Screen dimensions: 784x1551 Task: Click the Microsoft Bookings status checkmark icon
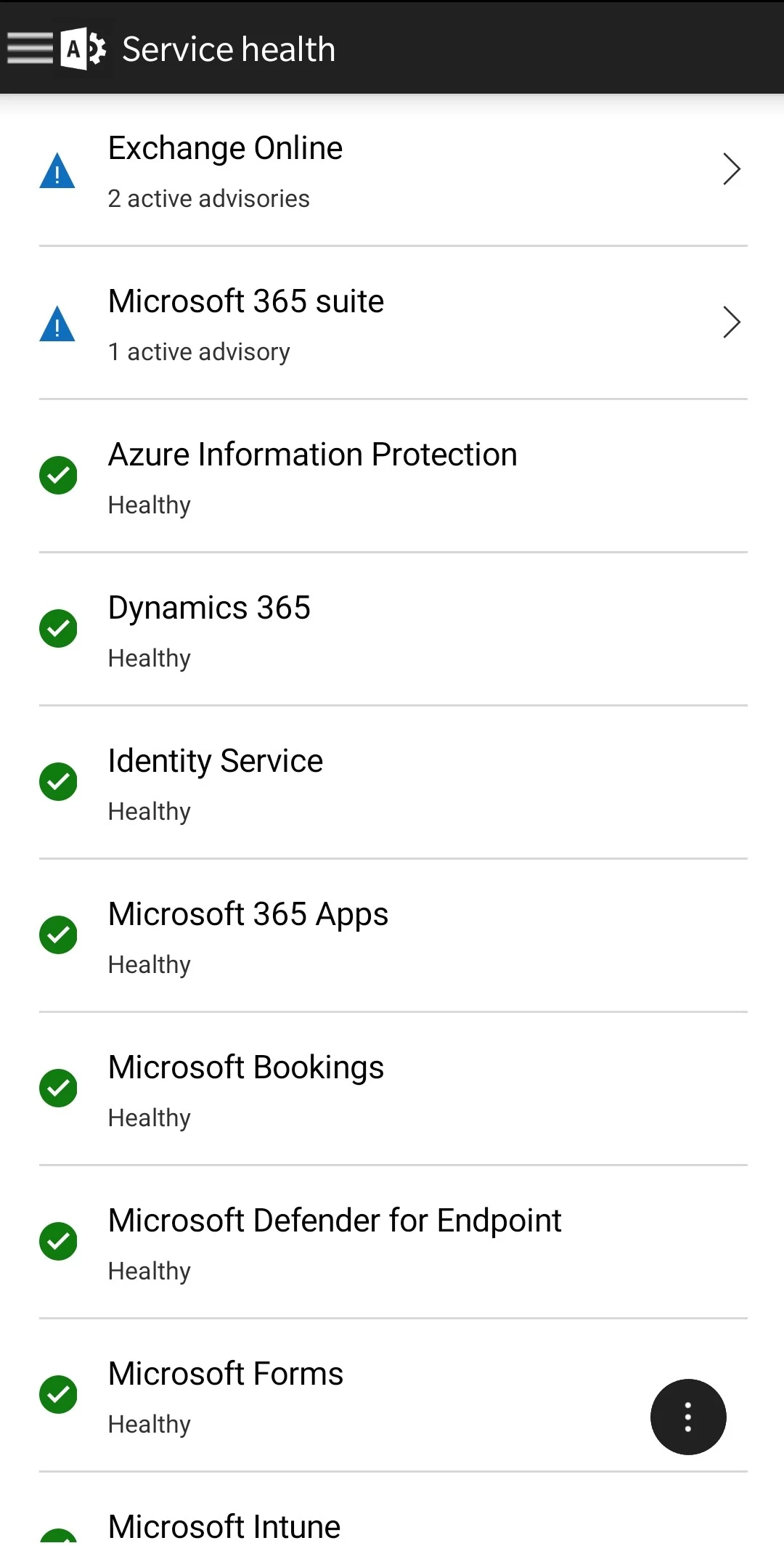tap(58, 1088)
